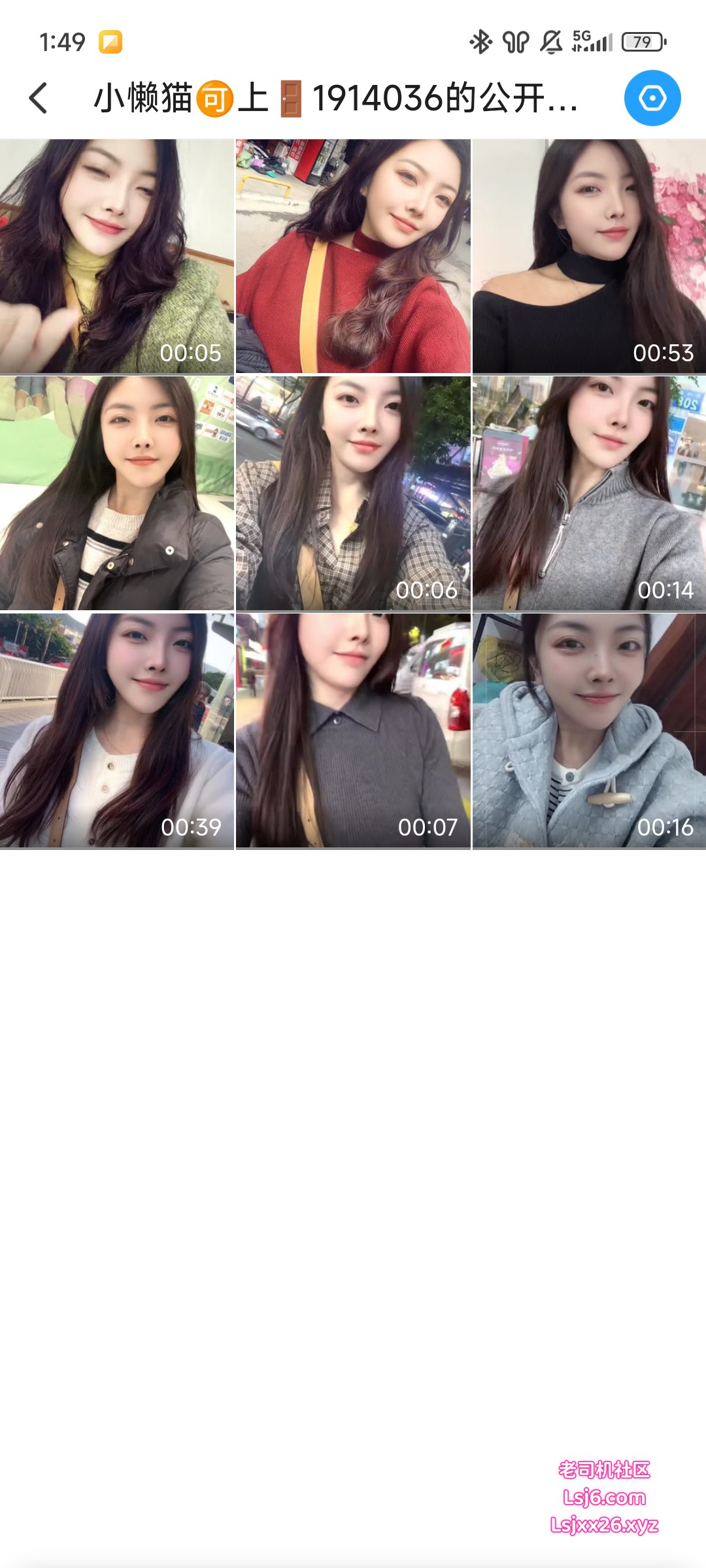706x1568 pixels.
Task: Play the 00:05 video
Action: pos(117,256)
